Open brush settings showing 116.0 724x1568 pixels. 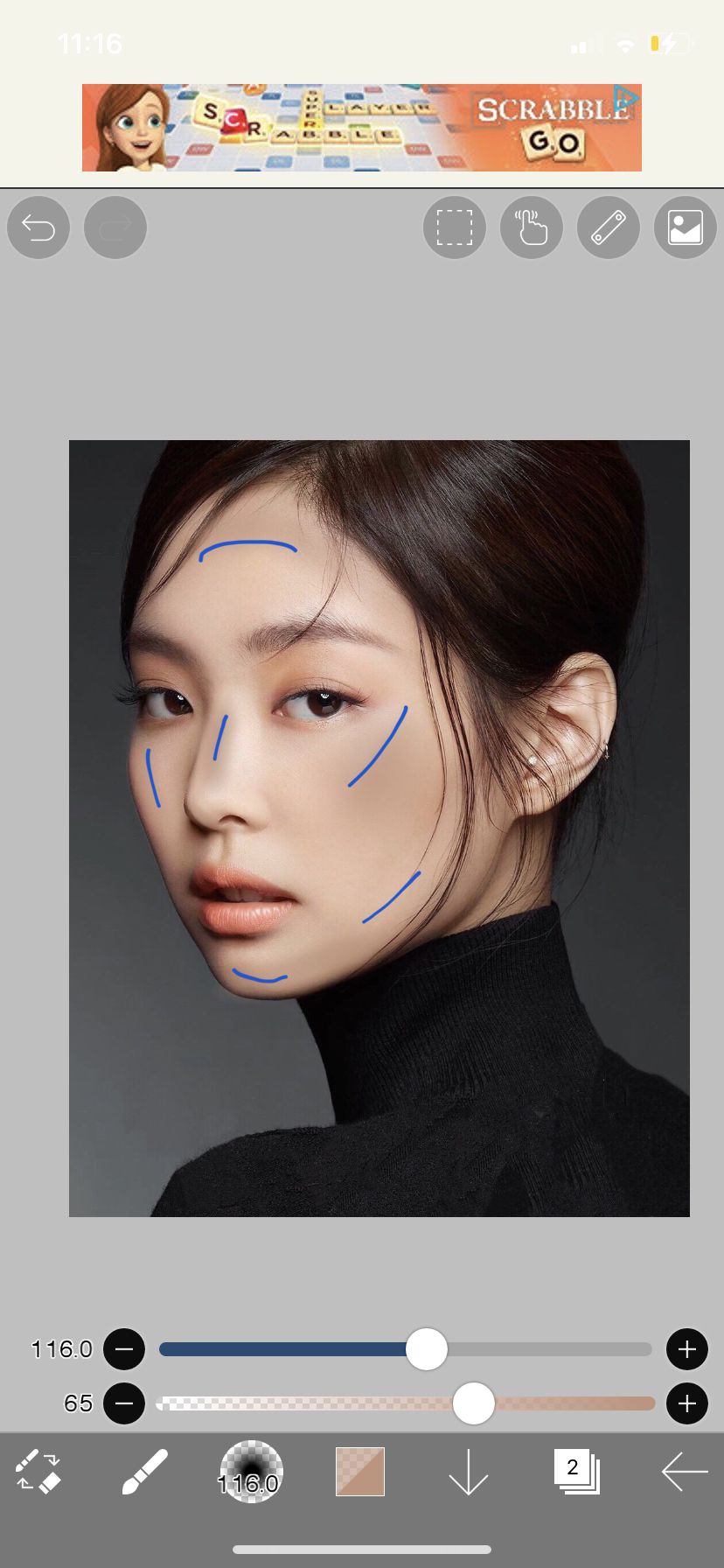click(x=251, y=1472)
